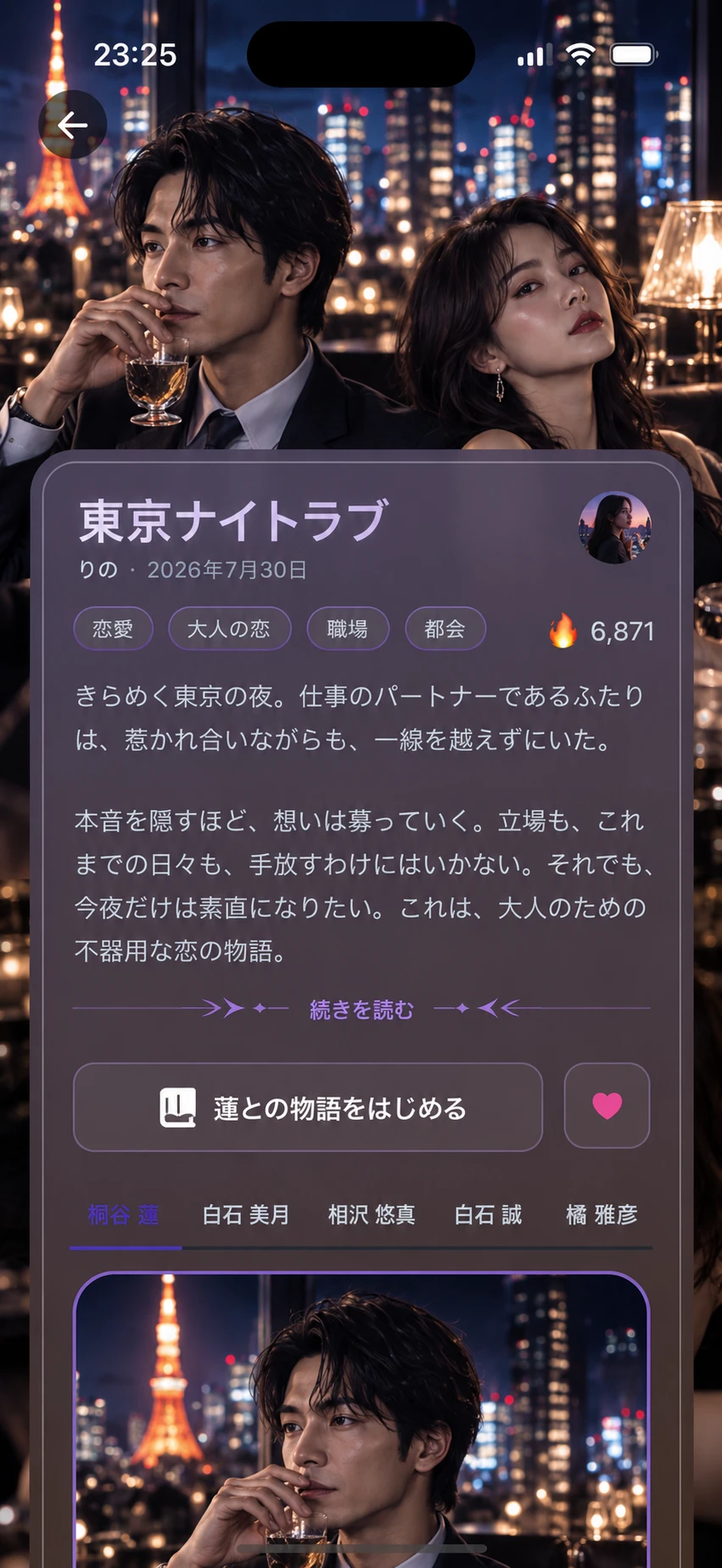Switch to the 桐谷 蓮 character tab
722x1568 pixels.
click(x=124, y=1215)
